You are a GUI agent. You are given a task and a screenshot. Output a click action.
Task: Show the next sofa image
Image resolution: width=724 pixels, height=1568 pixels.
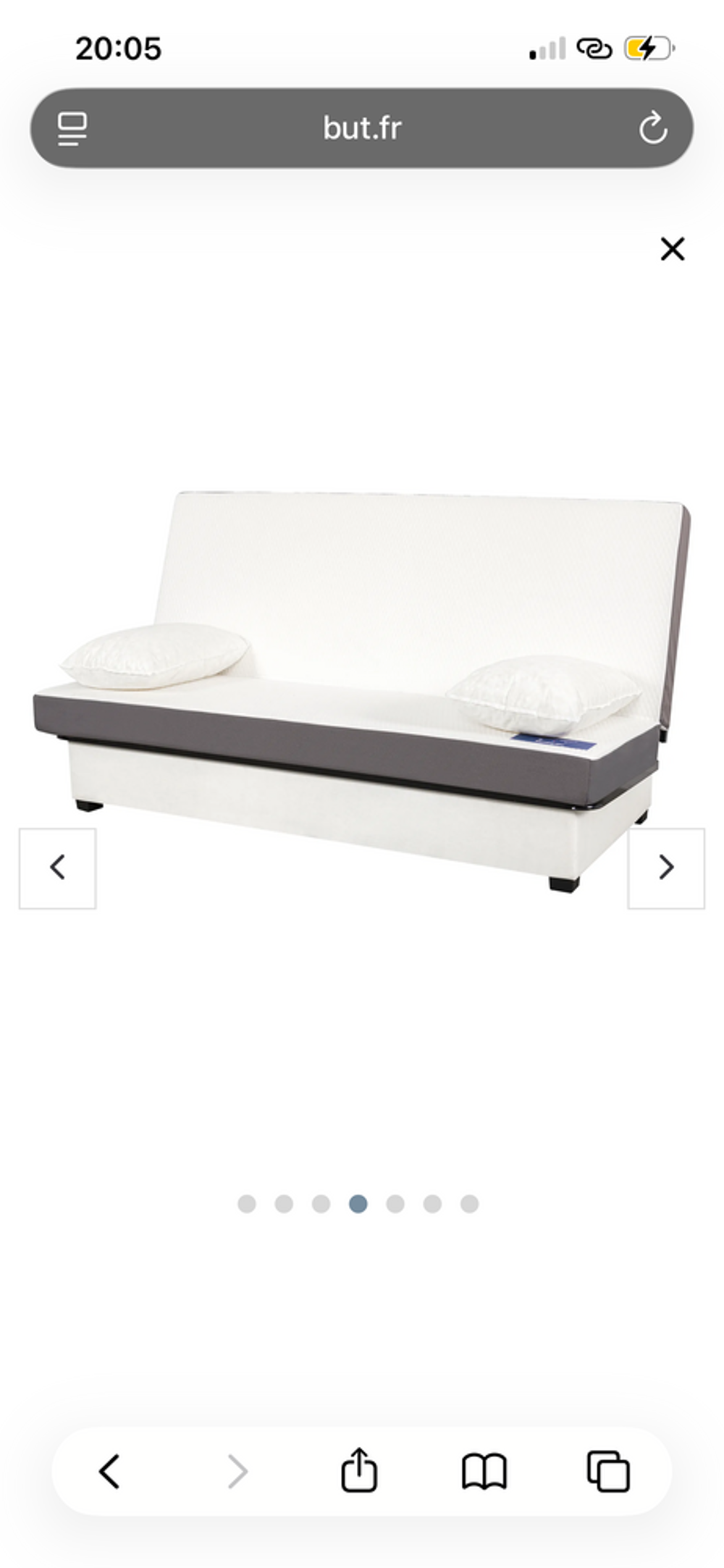(x=666, y=868)
